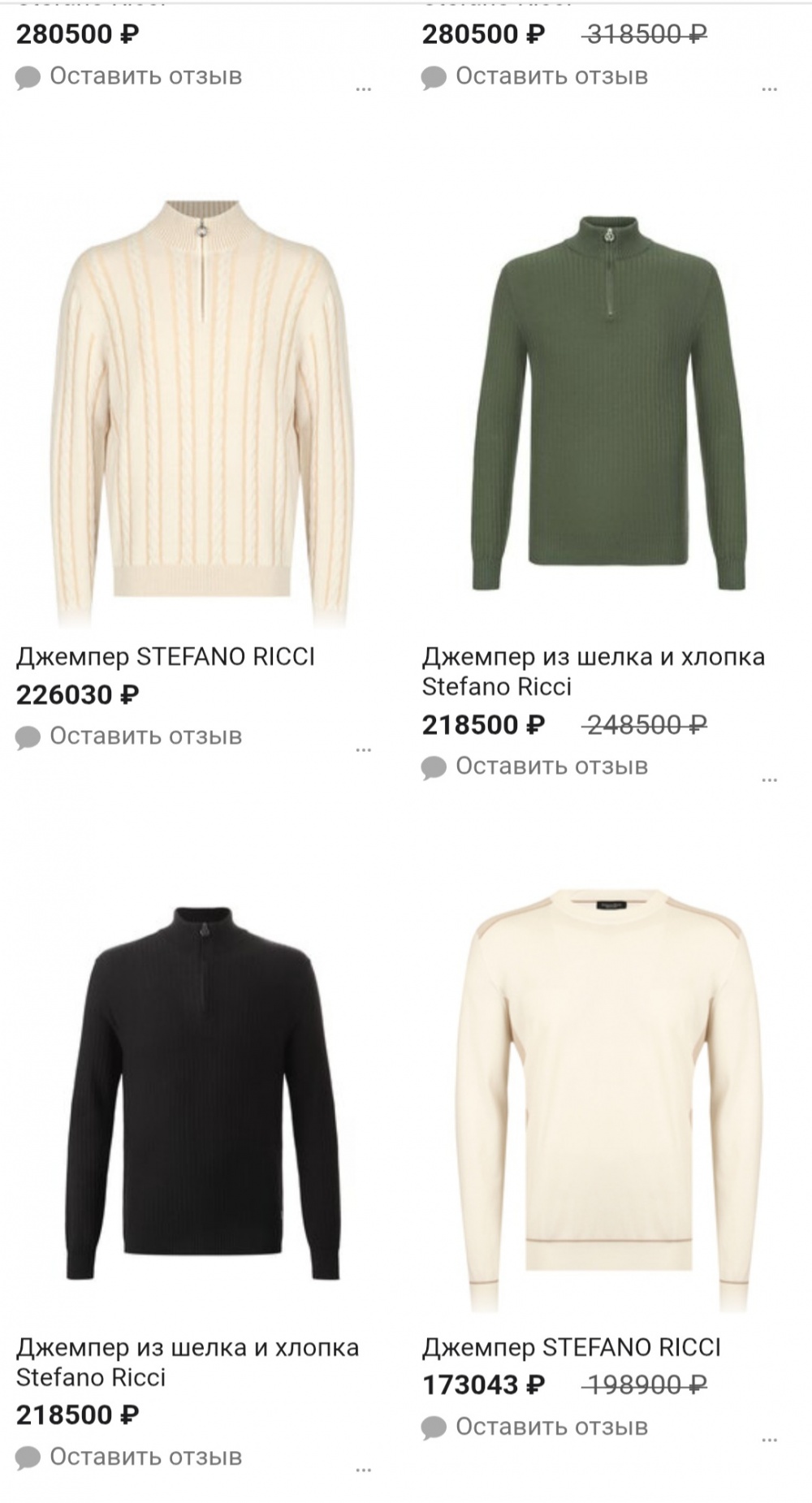Screen dimensions: 812x1503
Task: Leave a review for the 226030 ₽ jumper
Action: pyautogui.click(x=130, y=736)
